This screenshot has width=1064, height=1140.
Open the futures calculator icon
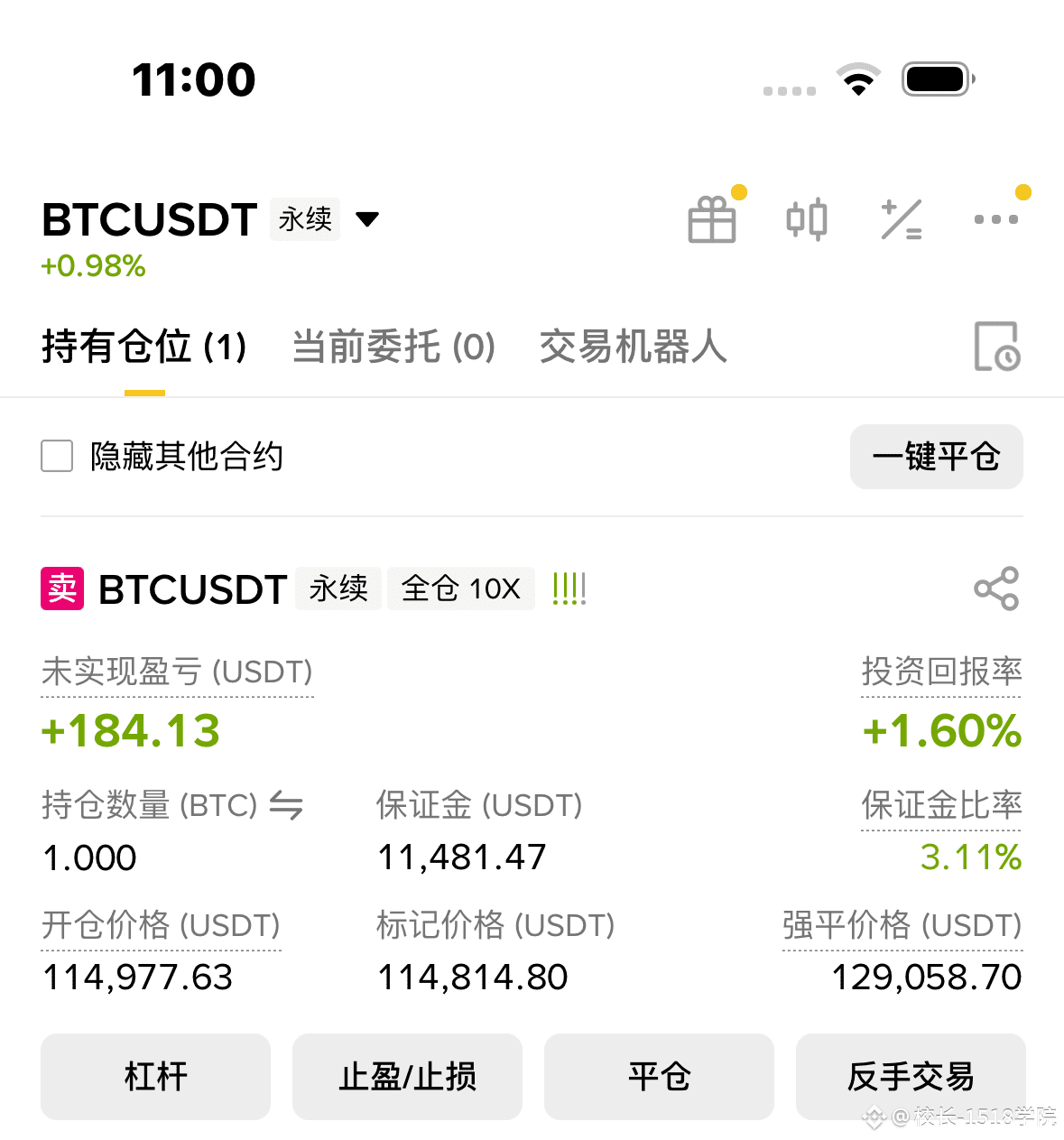coord(902,218)
